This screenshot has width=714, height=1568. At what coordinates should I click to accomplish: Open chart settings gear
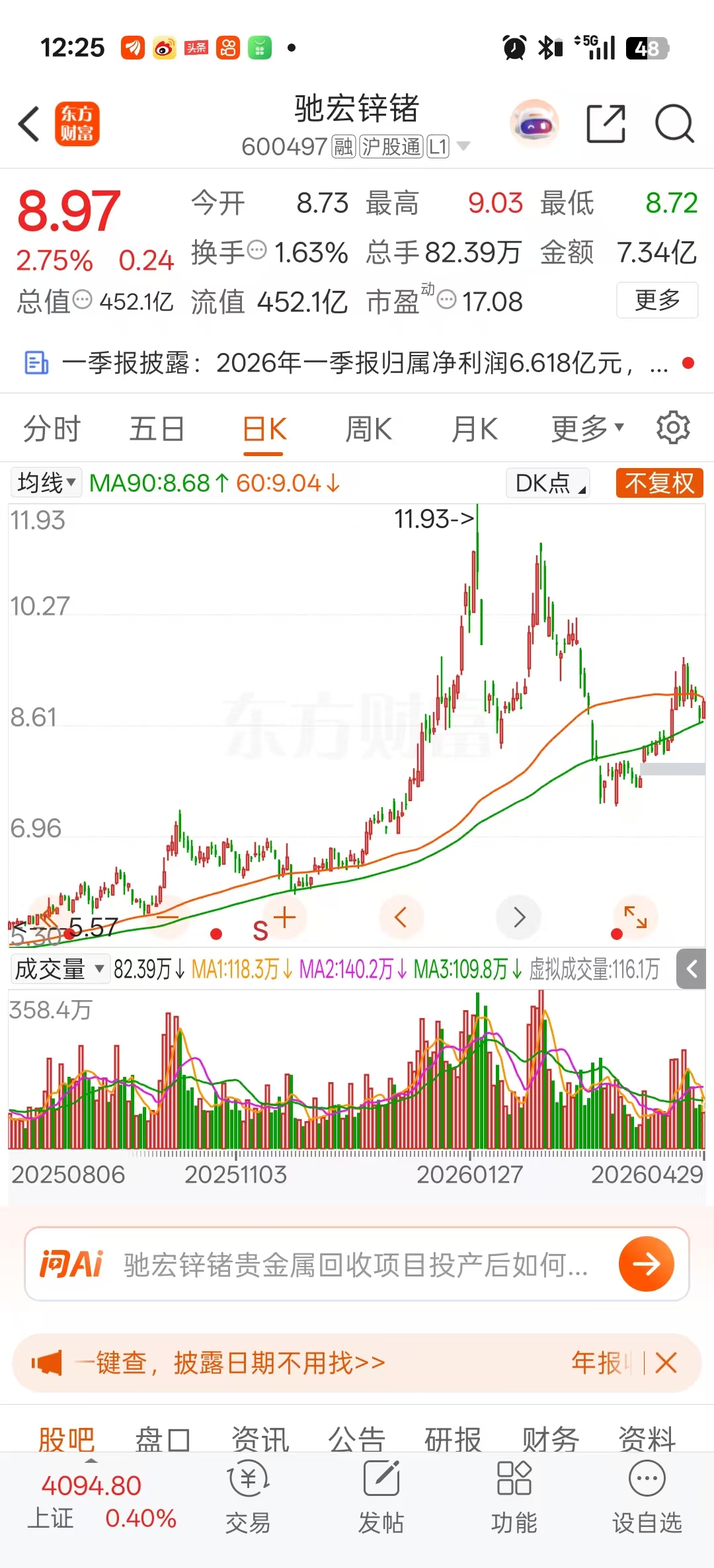(x=673, y=428)
